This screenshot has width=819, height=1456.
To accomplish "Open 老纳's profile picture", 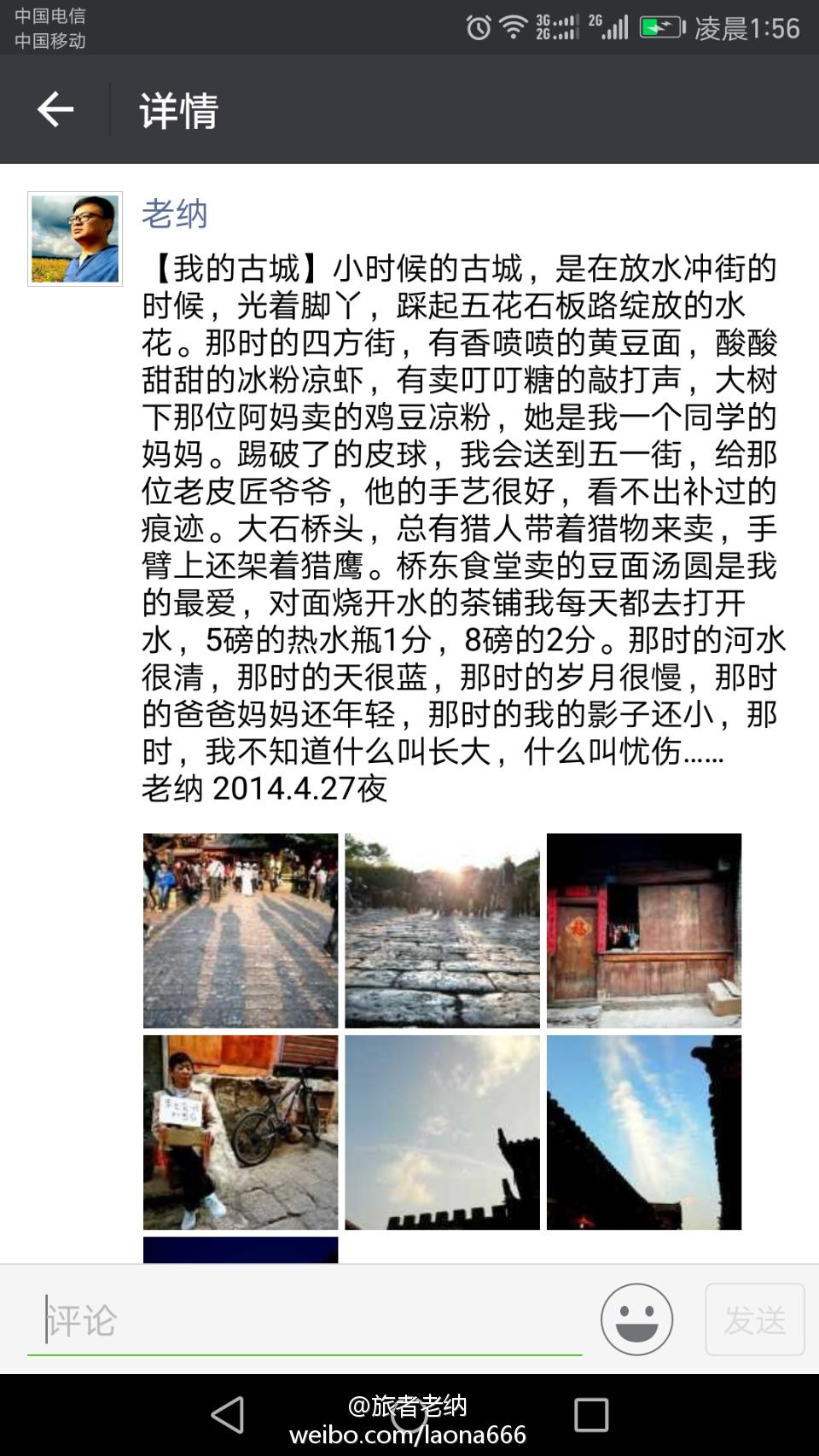I will point(75,238).
